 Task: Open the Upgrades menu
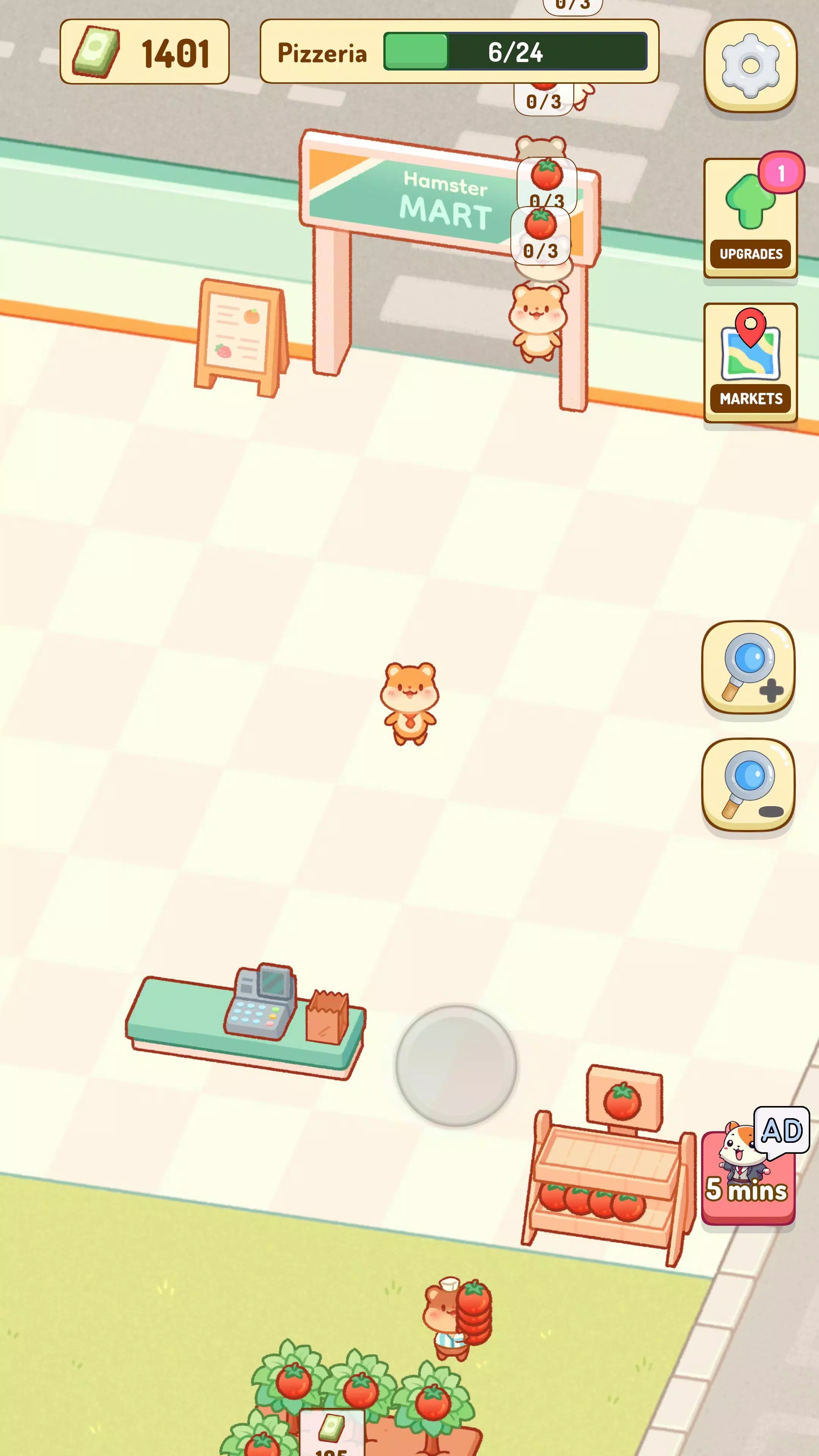click(x=750, y=219)
